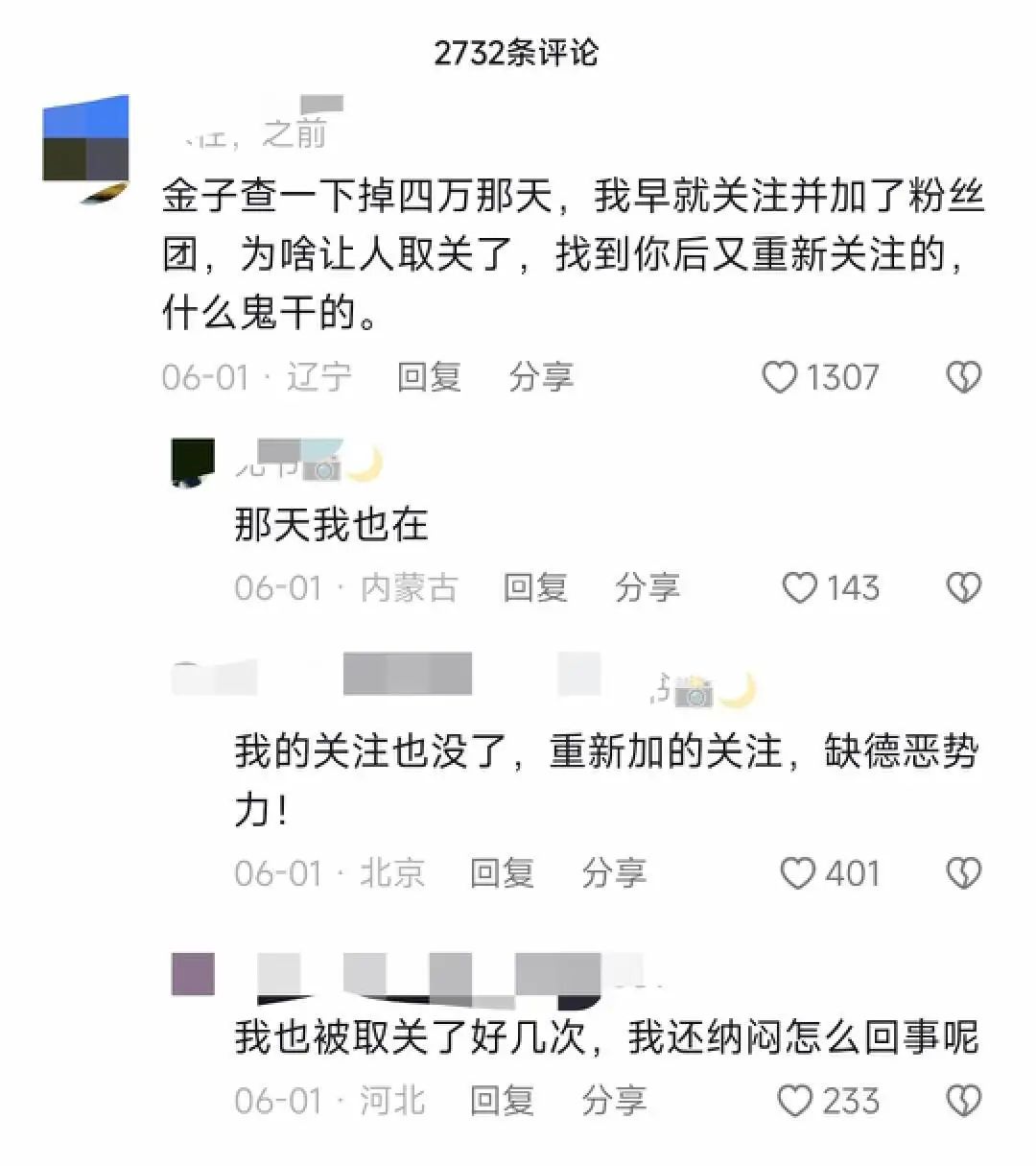1036x1166 pixels.
Task: Share the 河北 comment
Action: click(614, 1101)
